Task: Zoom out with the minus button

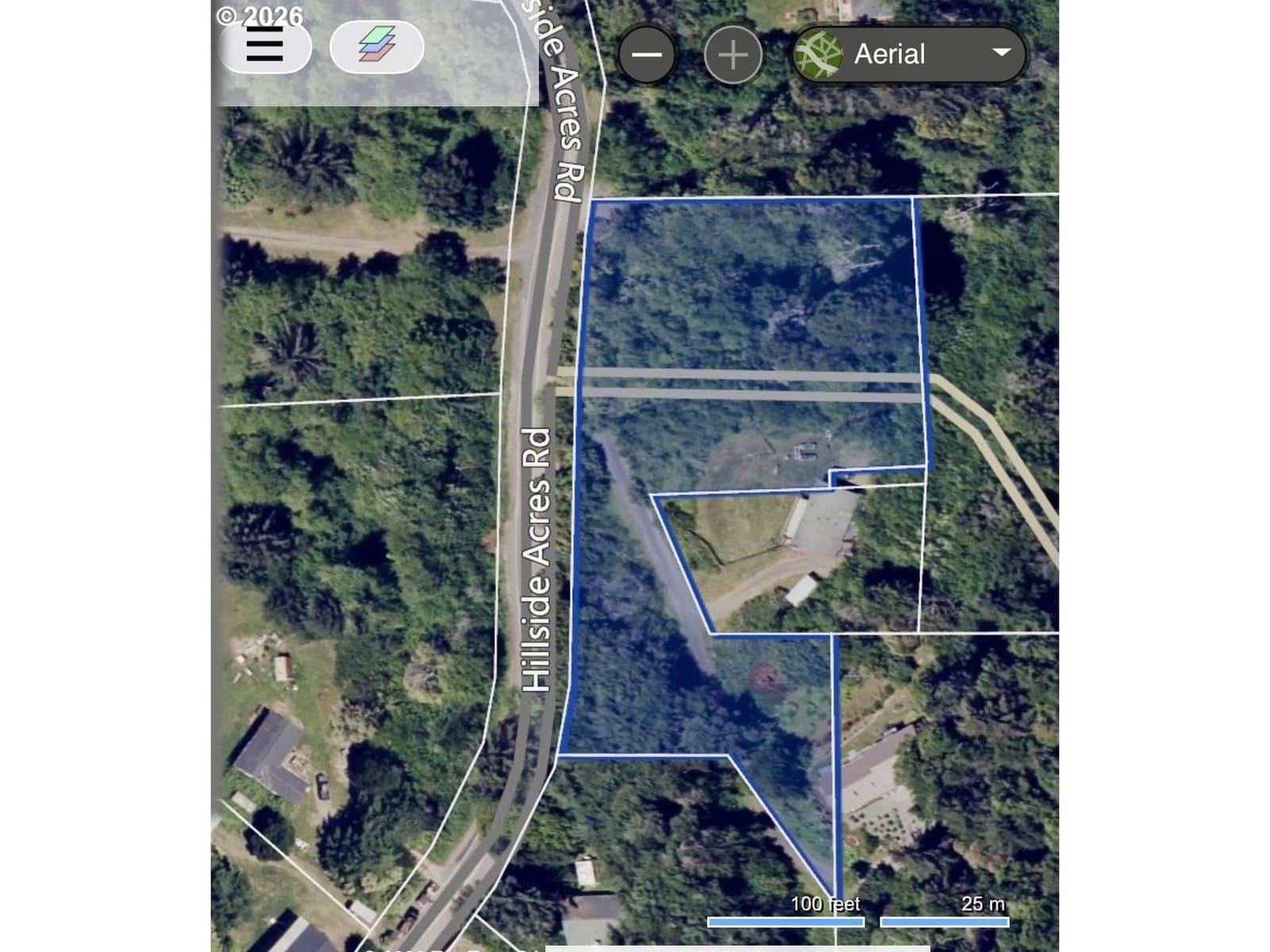Action: pos(647,55)
